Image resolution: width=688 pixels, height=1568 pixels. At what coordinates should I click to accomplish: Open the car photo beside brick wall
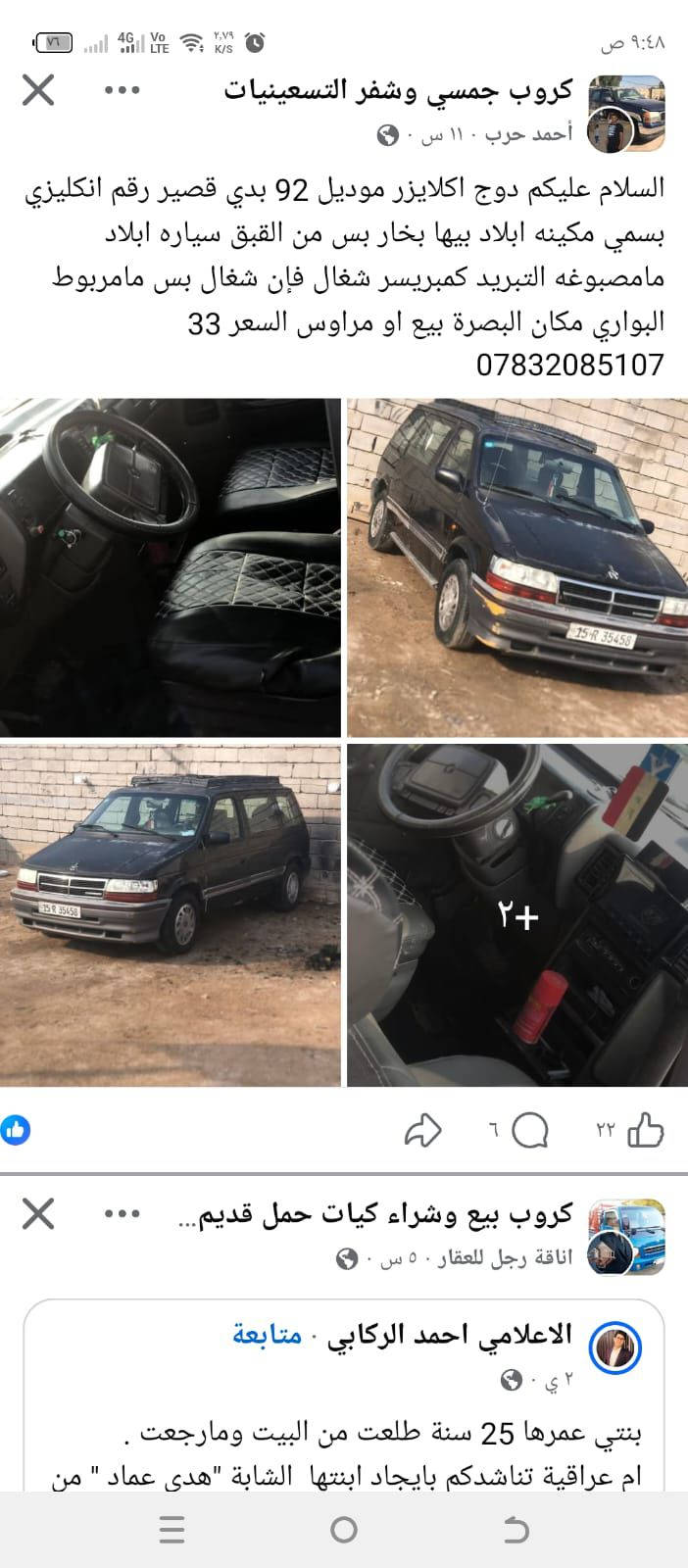171,914
